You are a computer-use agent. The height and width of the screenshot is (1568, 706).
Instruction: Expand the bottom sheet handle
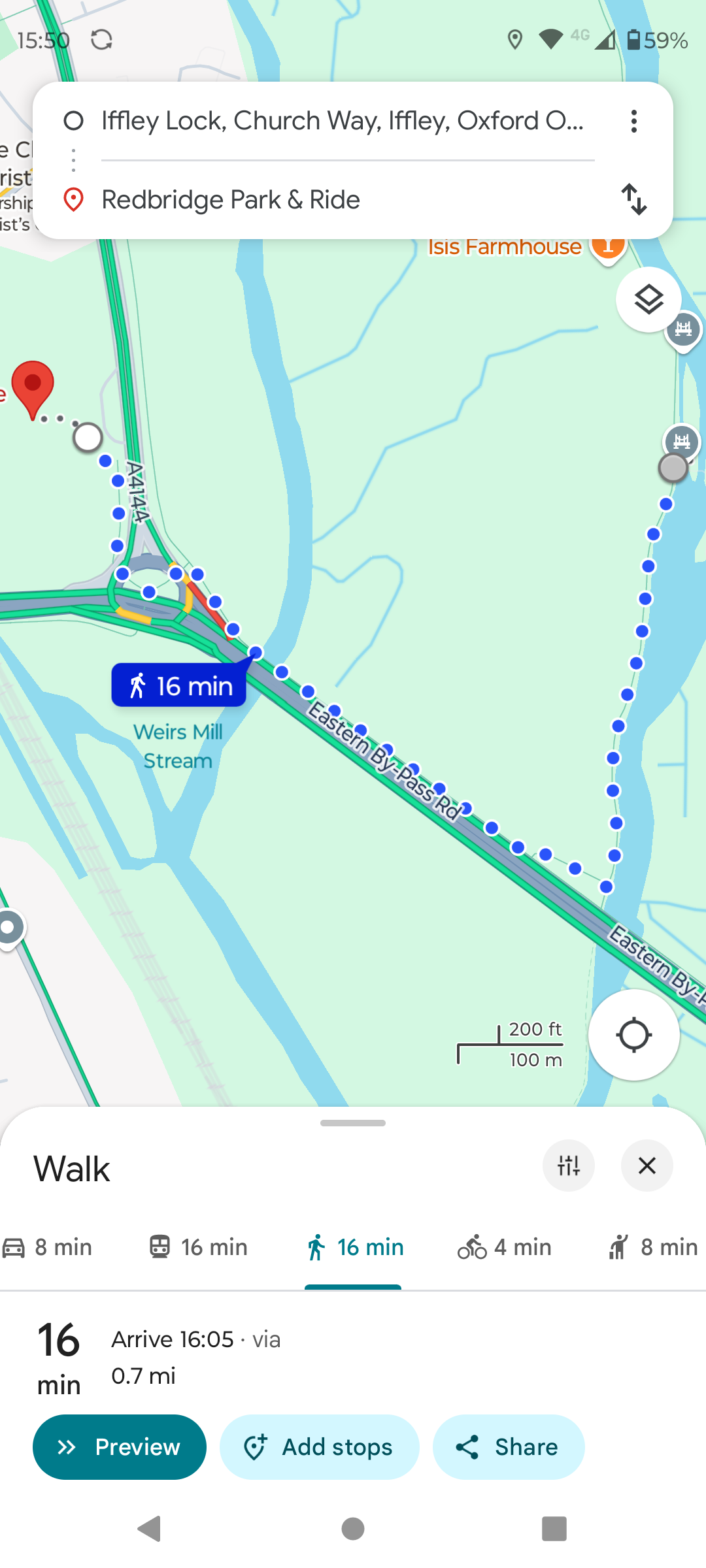coord(353,1123)
